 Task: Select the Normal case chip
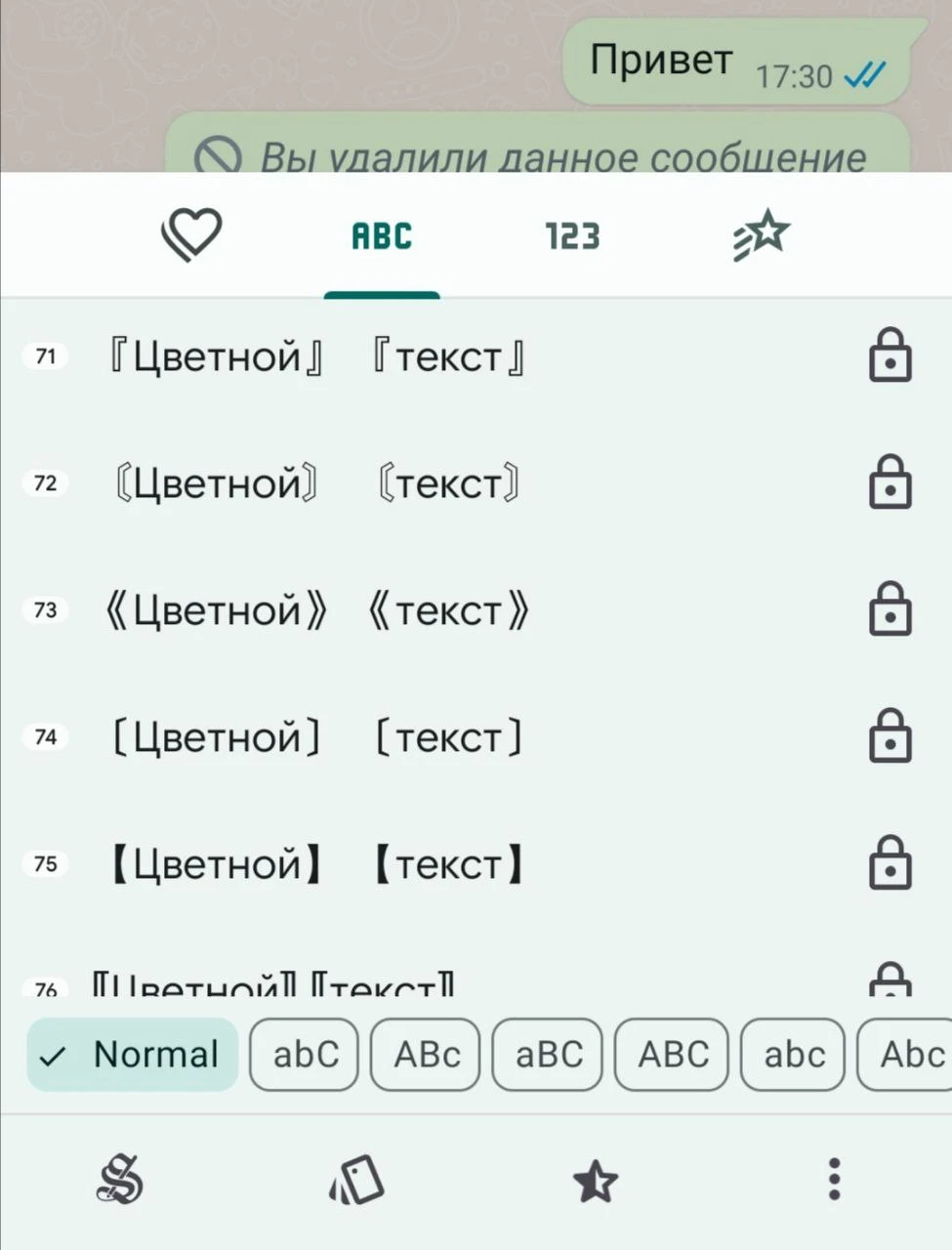point(133,1055)
